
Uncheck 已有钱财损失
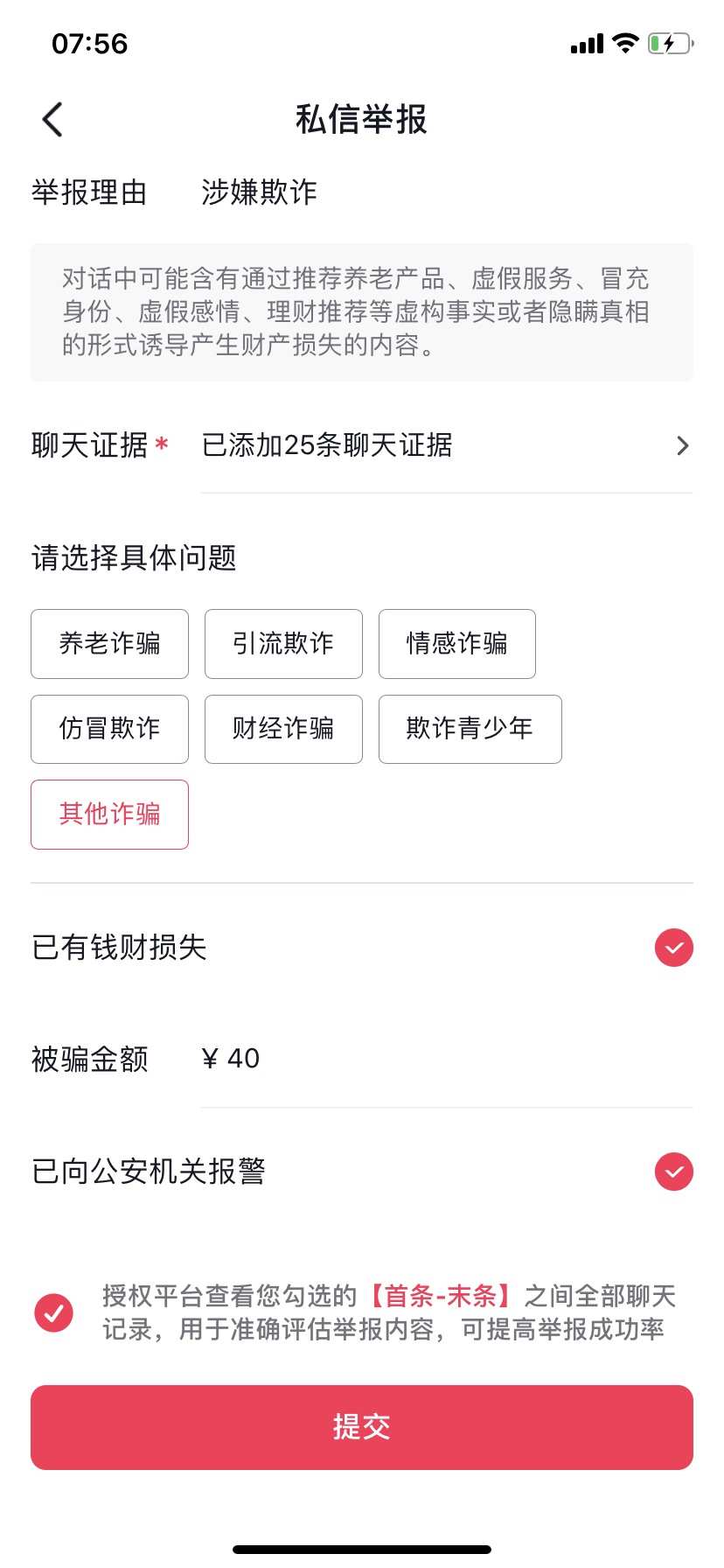point(674,948)
